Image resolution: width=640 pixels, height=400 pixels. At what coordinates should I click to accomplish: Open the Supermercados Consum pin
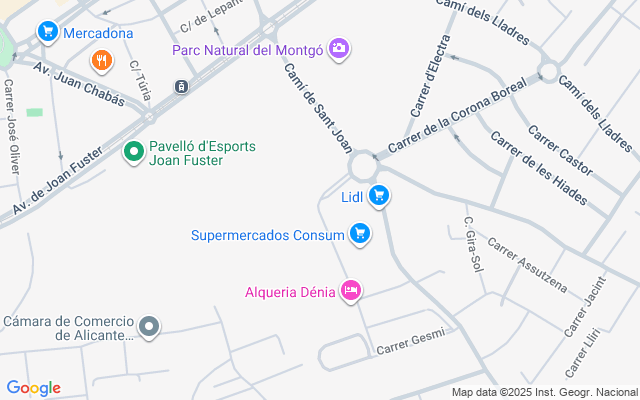(360, 235)
